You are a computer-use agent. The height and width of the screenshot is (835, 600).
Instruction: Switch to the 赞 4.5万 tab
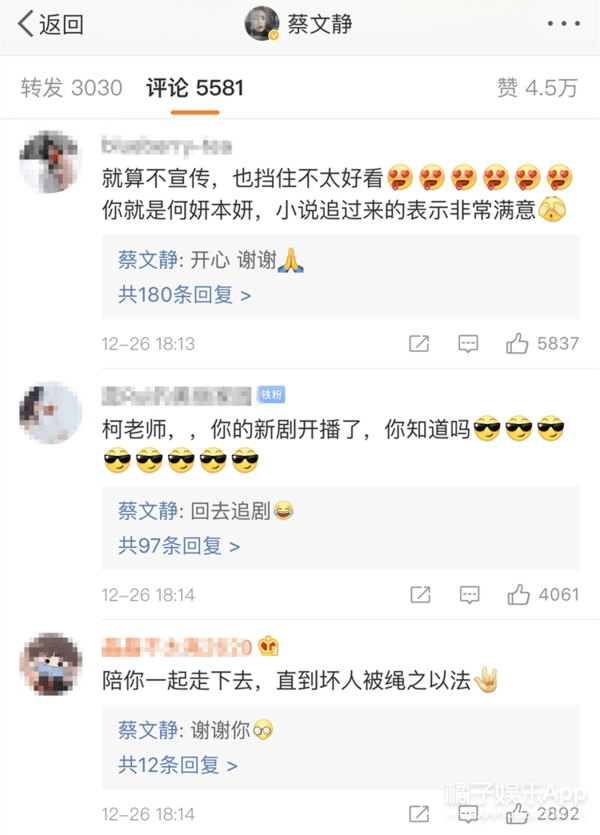[x=537, y=88]
